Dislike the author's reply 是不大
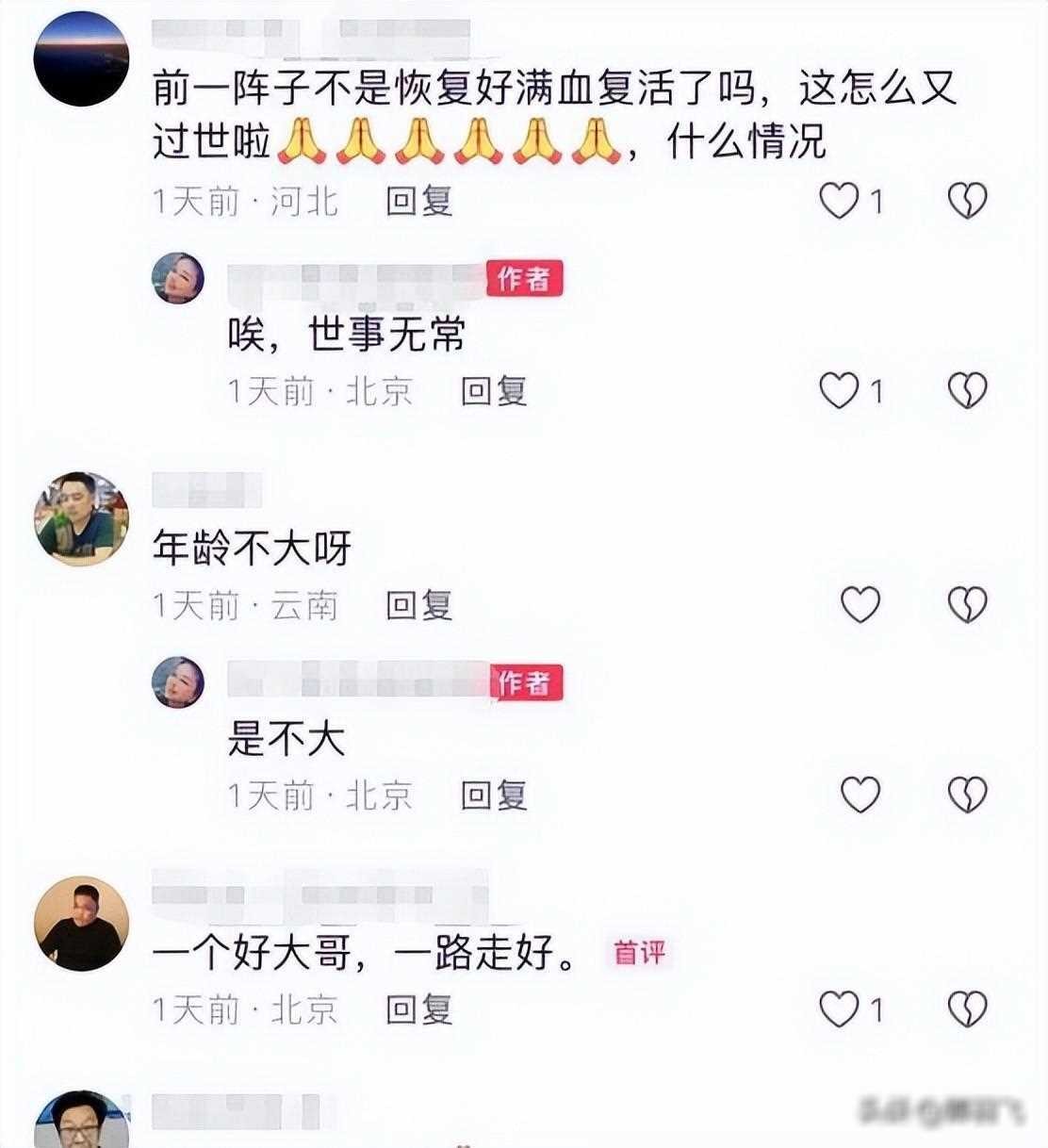 (x=967, y=795)
